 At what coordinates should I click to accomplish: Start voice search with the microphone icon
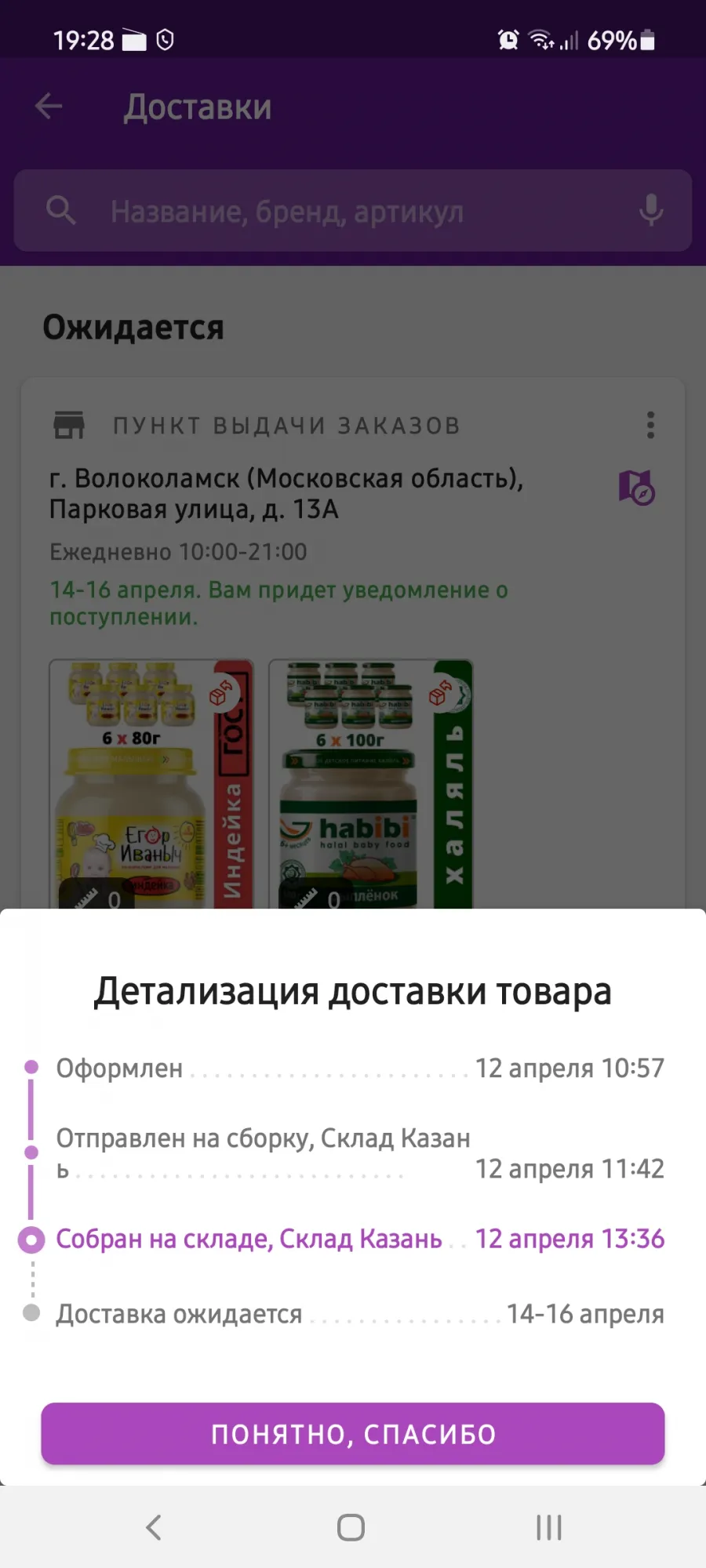(x=651, y=211)
